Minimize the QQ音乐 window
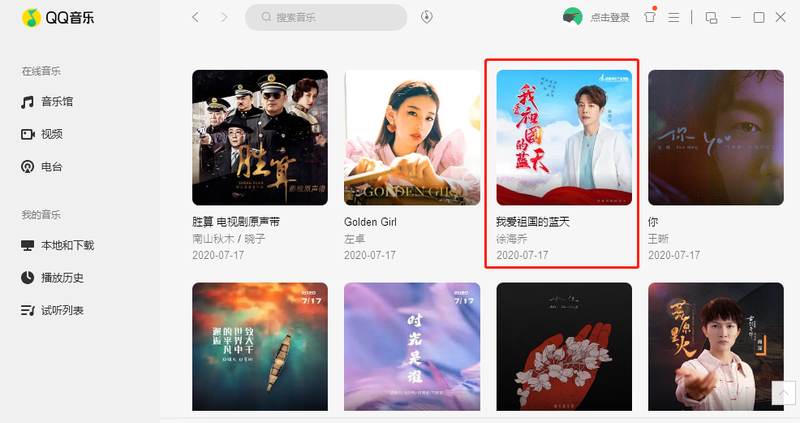This screenshot has height=423, width=800. (x=737, y=17)
